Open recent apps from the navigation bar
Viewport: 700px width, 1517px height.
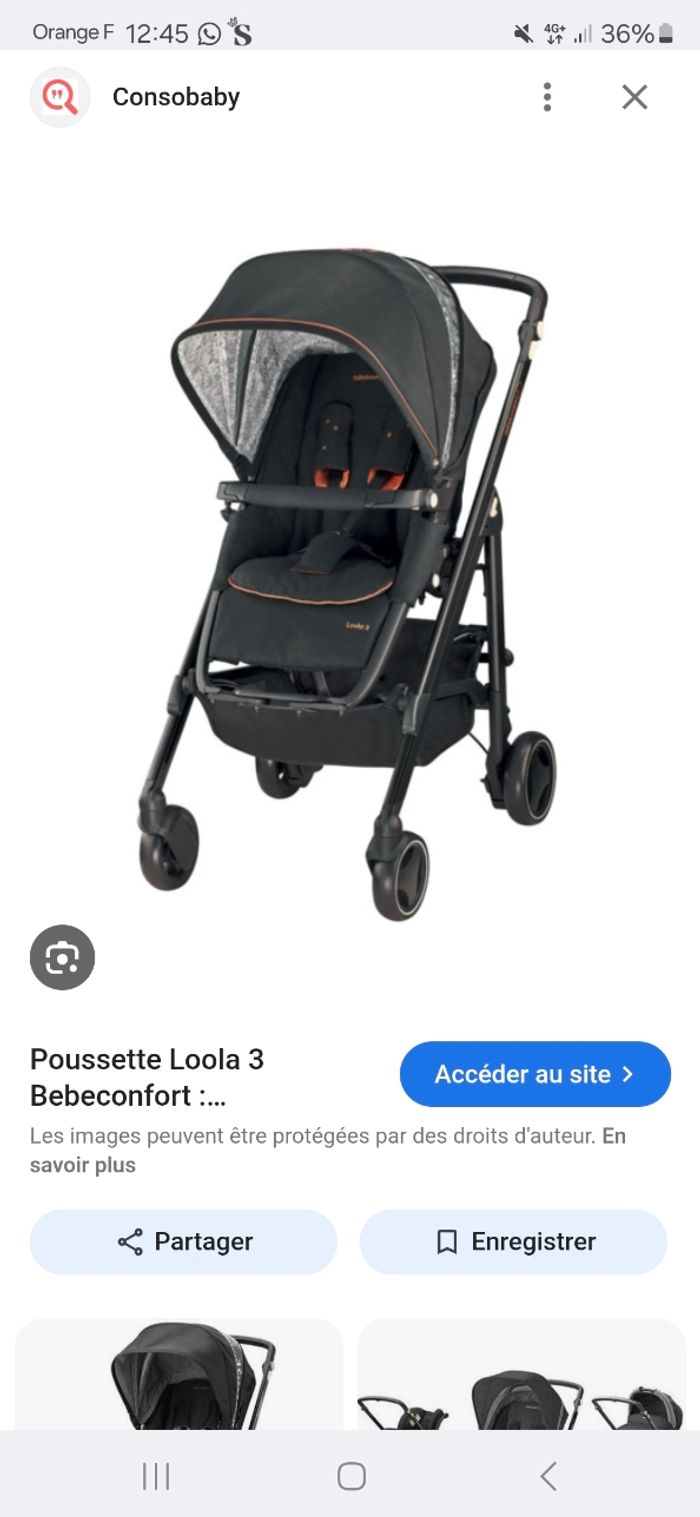pos(156,1476)
